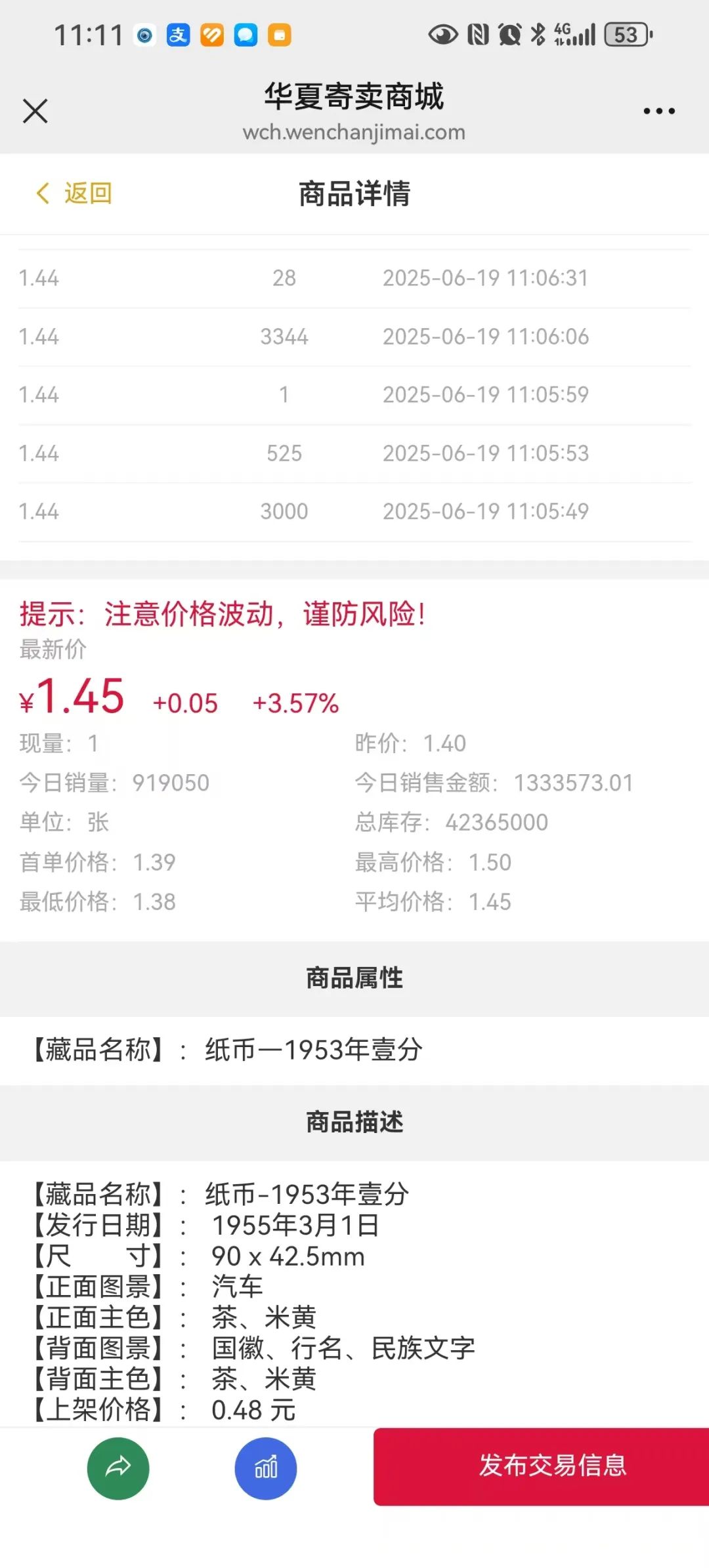
Task: Go back using the 返回 button
Action: (74, 194)
